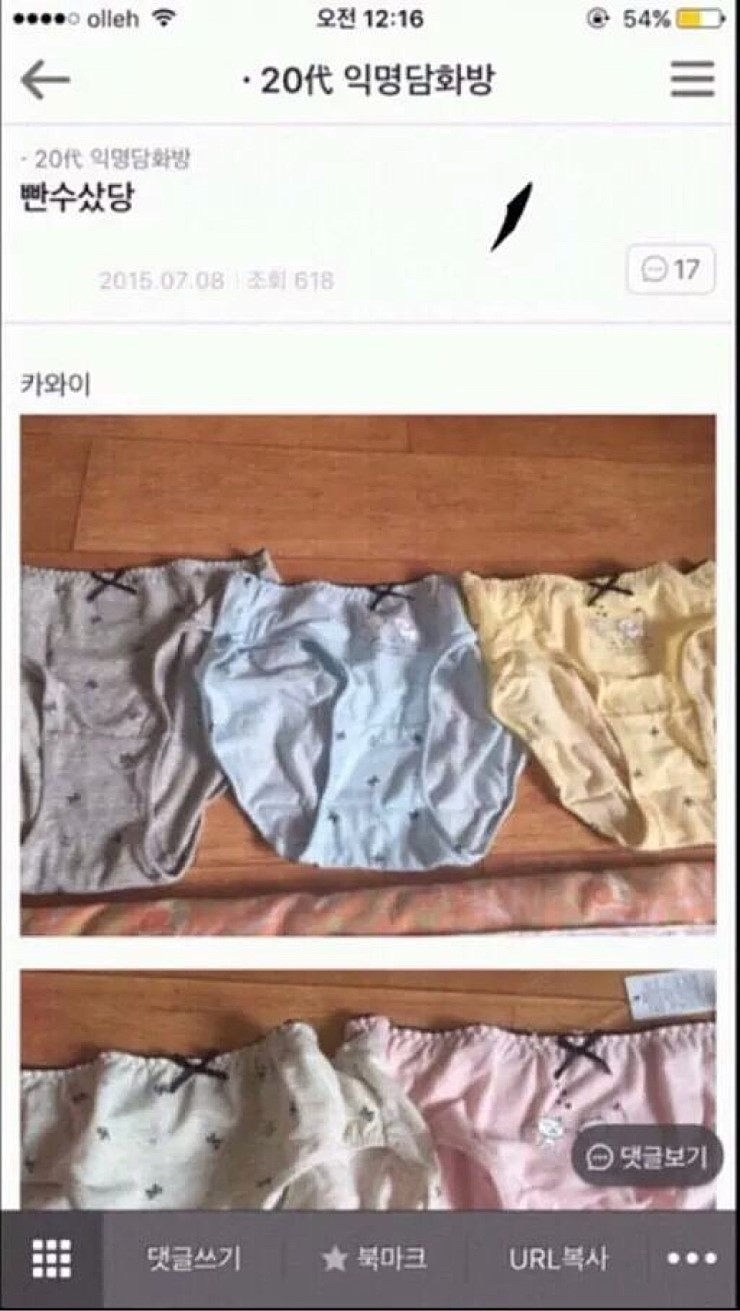Open the grid menu icon
This screenshot has height=1311, width=740.
[51, 1258]
